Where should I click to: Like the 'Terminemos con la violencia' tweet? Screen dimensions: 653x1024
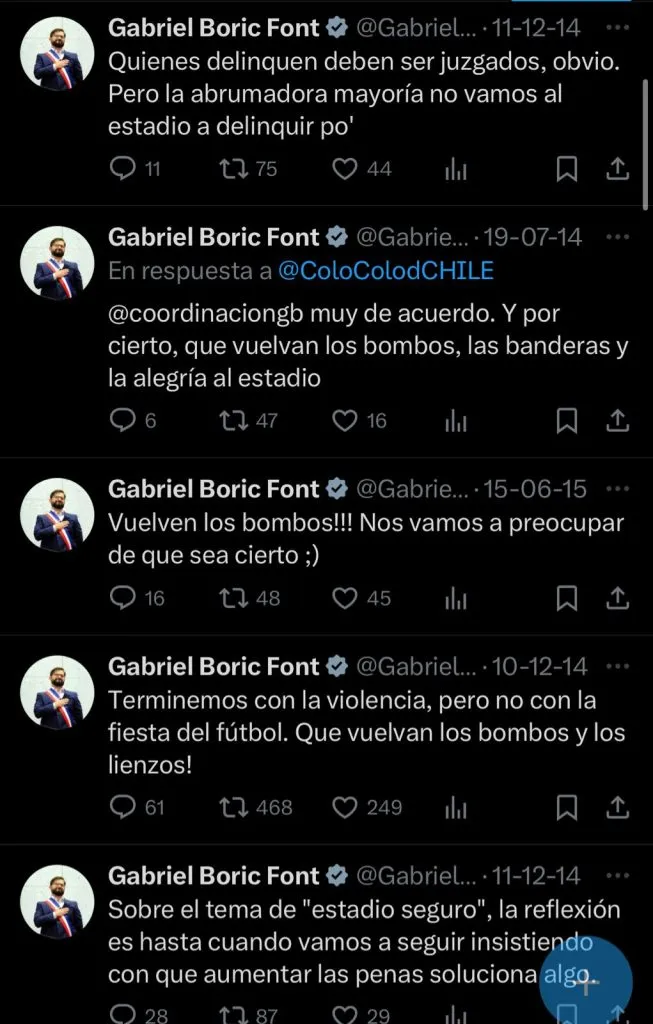tap(345, 807)
